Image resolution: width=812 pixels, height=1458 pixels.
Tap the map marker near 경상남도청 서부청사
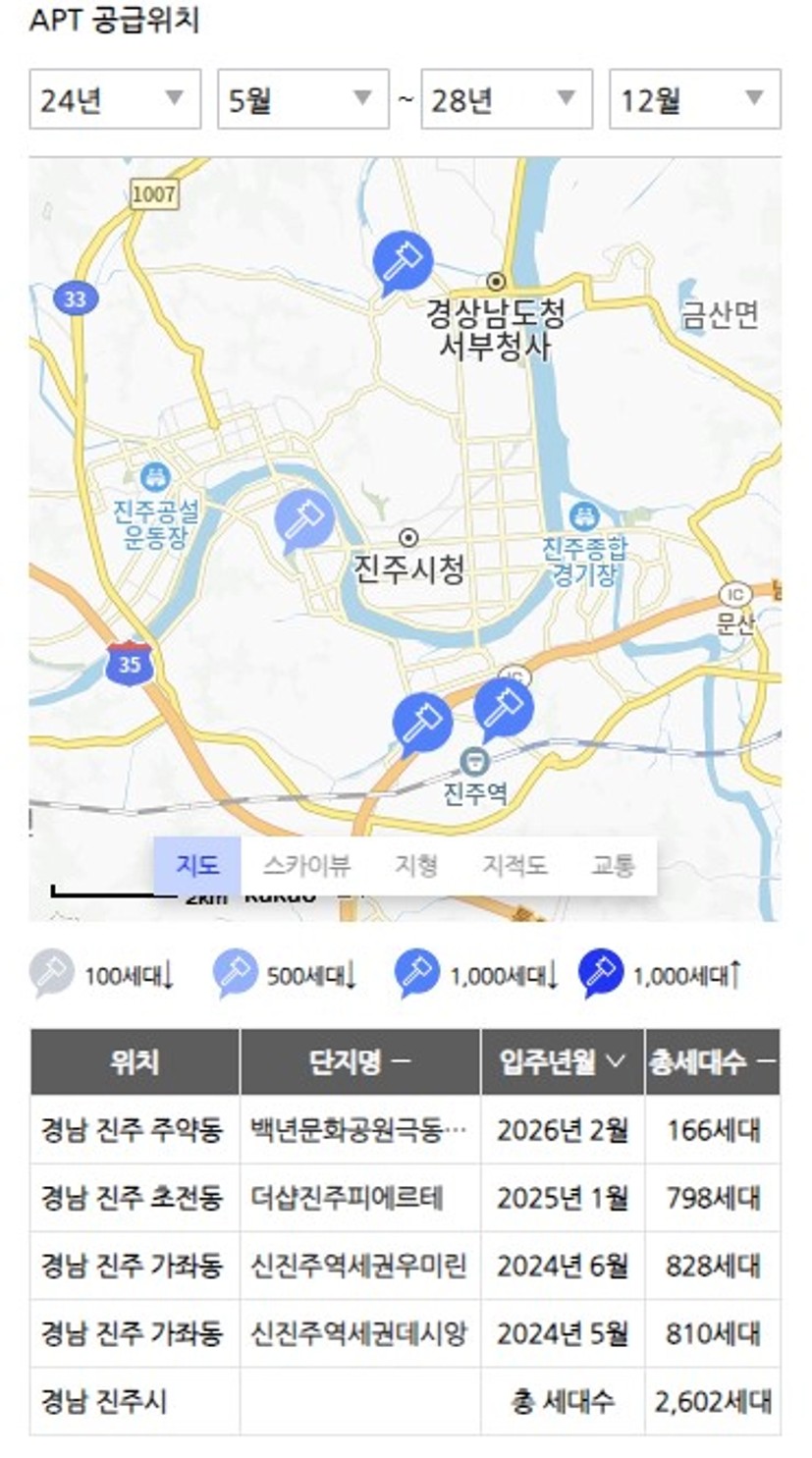(403, 261)
